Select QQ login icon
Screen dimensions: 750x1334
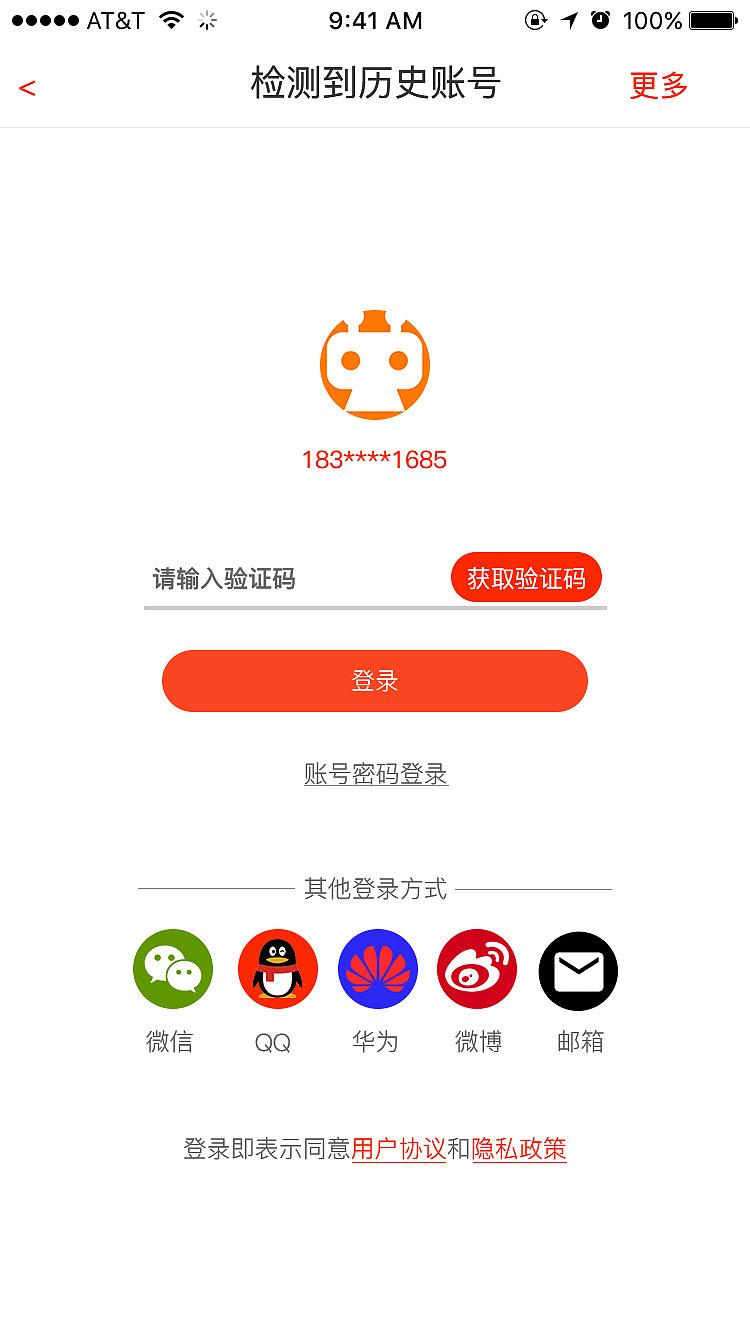tap(277, 968)
